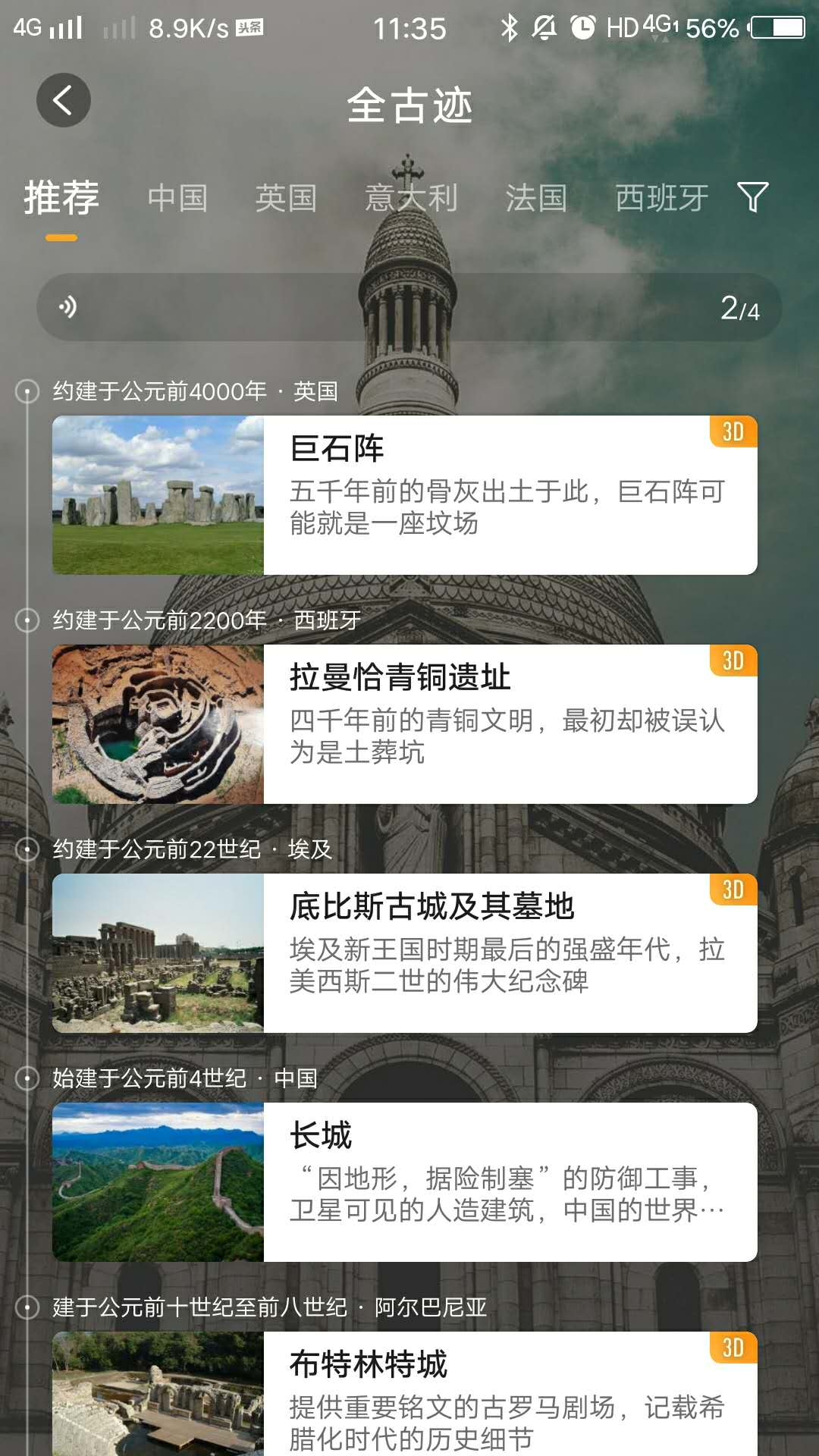Viewport: 819px width, 1456px height.
Task: Open the 巨石阵 card
Action: click(x=405, y=495)
